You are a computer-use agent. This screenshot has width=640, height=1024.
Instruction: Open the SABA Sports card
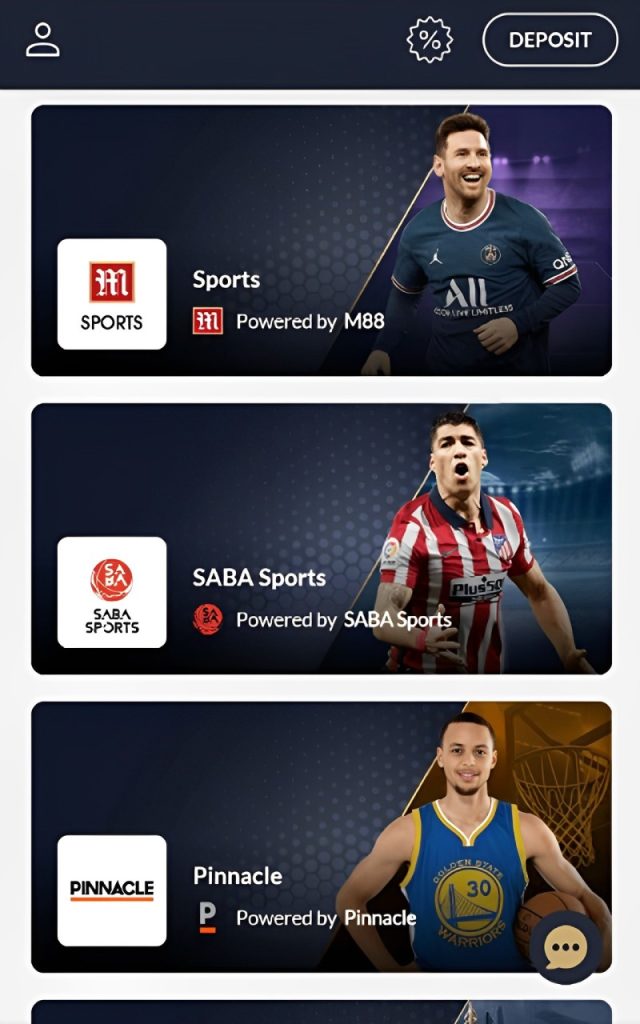pos(321,538)
